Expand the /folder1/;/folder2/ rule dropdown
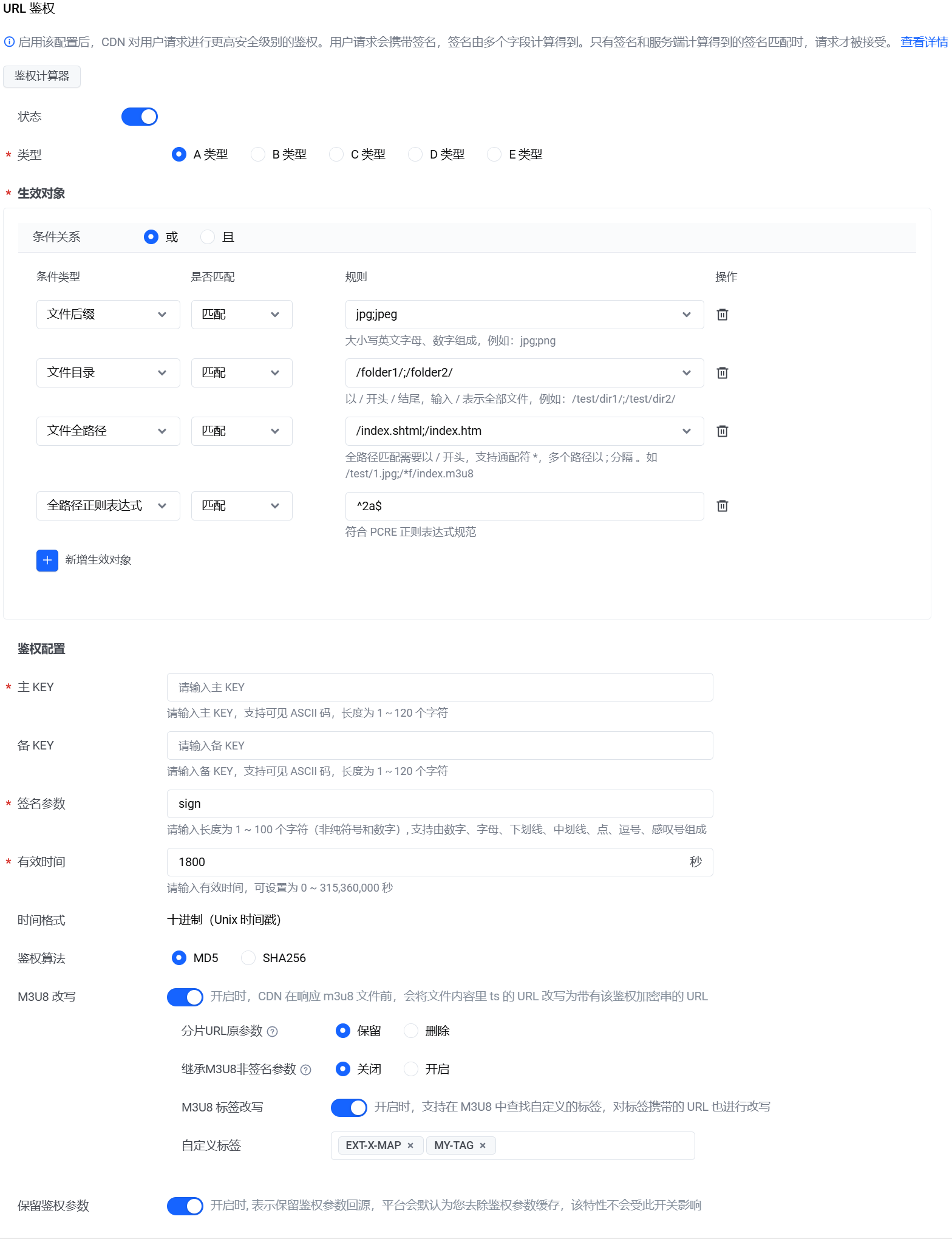The width and height of the screenshot is (952, 1239). [x=686, y=373]
